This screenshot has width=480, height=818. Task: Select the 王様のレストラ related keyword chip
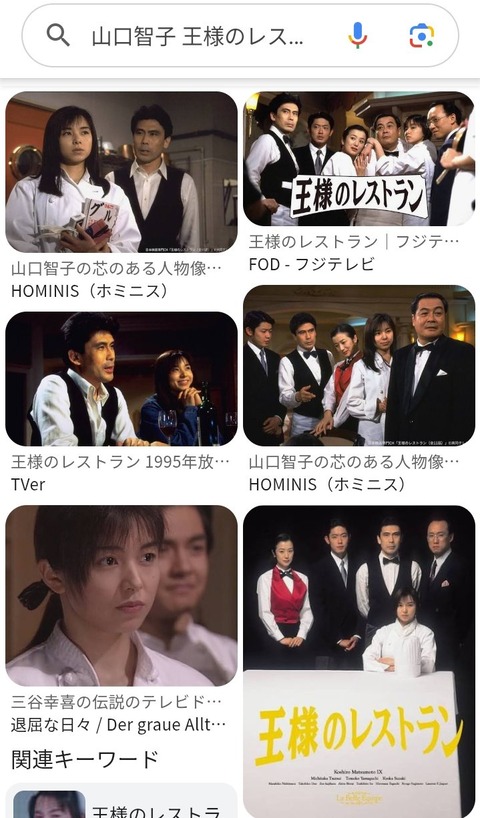pyautogui.click(x=121, y=801)
